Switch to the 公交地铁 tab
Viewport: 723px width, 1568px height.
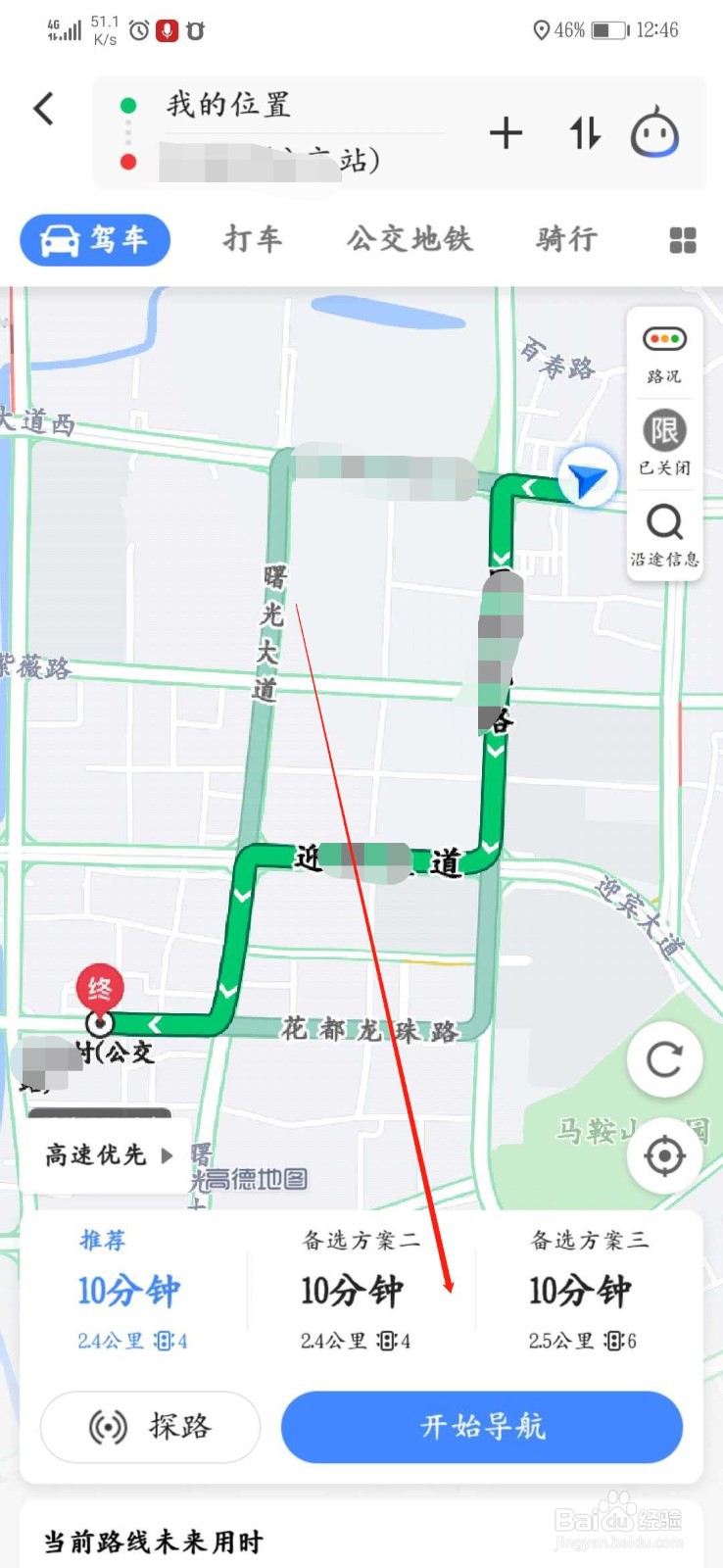point(410,239)
